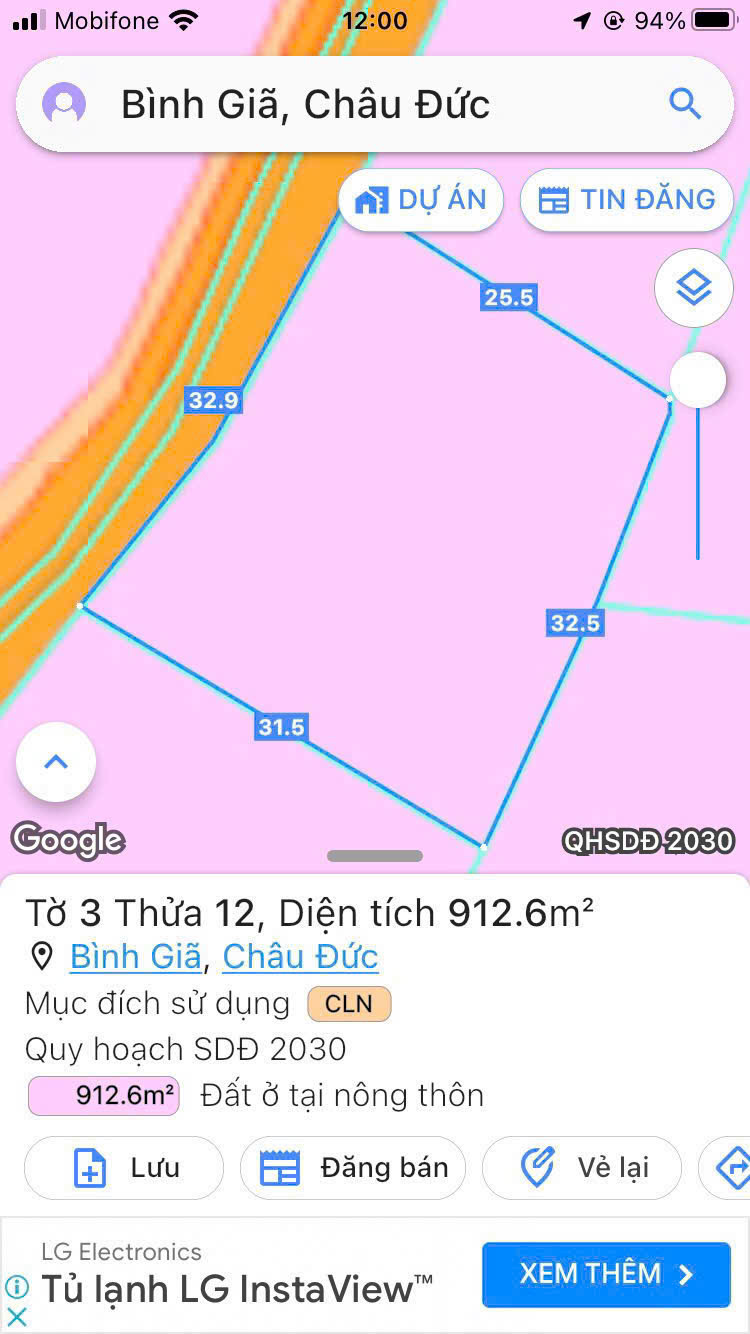Open the ad info icon
This screenshot has height=1334, width=750.
tap(16, 1287)
